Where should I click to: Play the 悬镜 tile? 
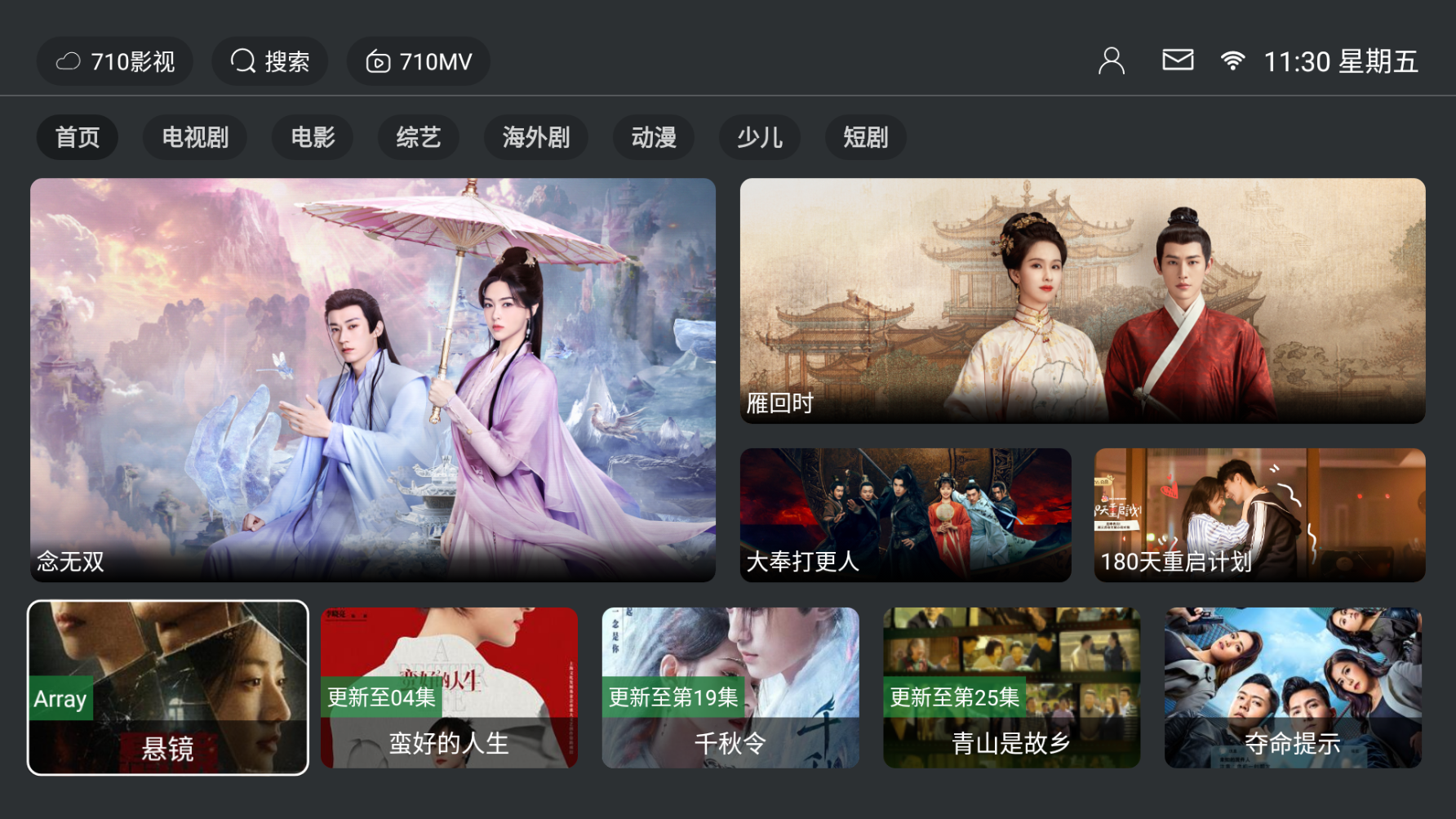168,688
